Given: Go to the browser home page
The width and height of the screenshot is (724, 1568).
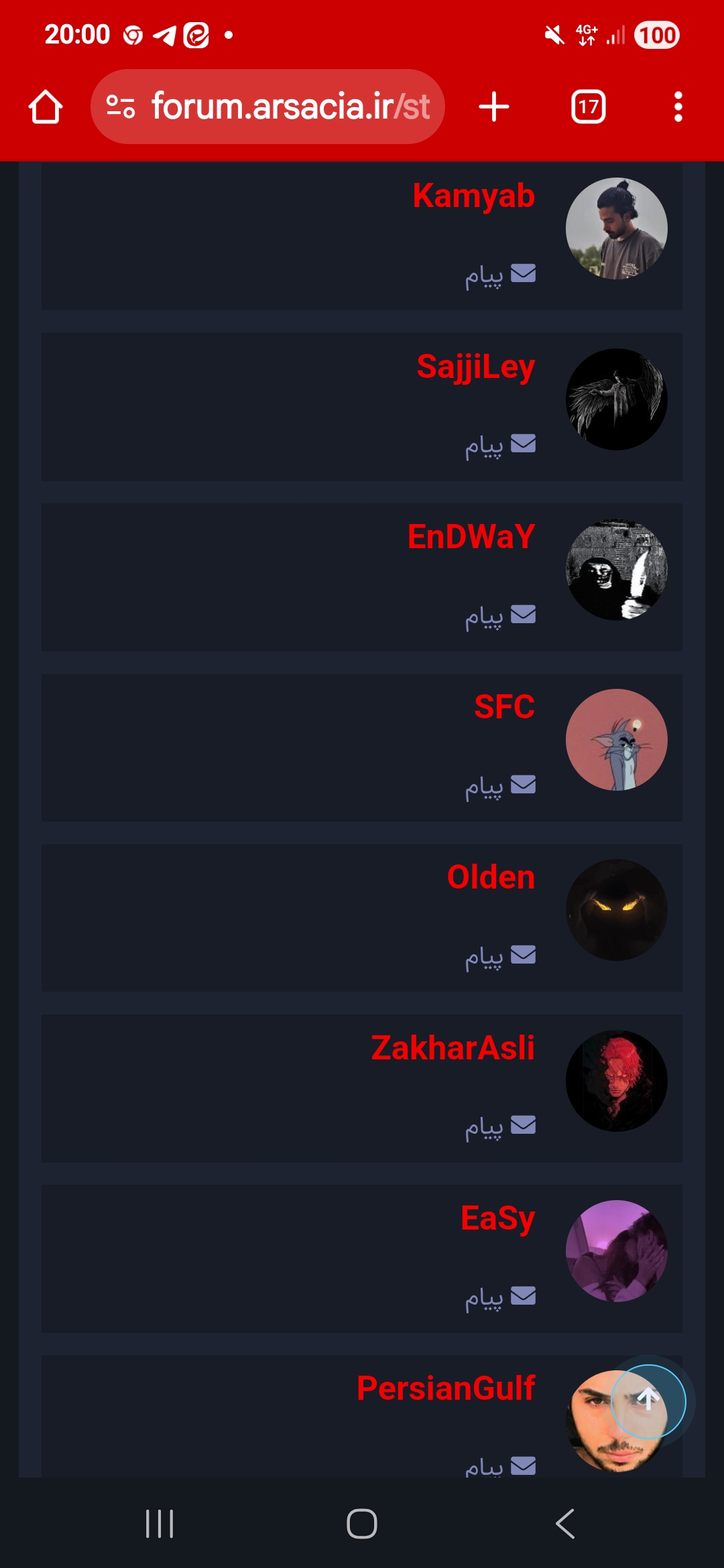Looking at the screenshot, I should (46, 107).
